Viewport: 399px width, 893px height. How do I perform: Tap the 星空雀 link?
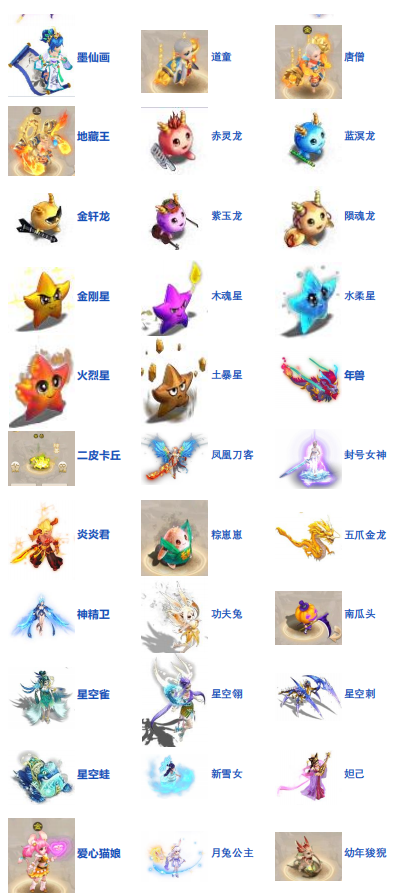[x=93, y=694]
